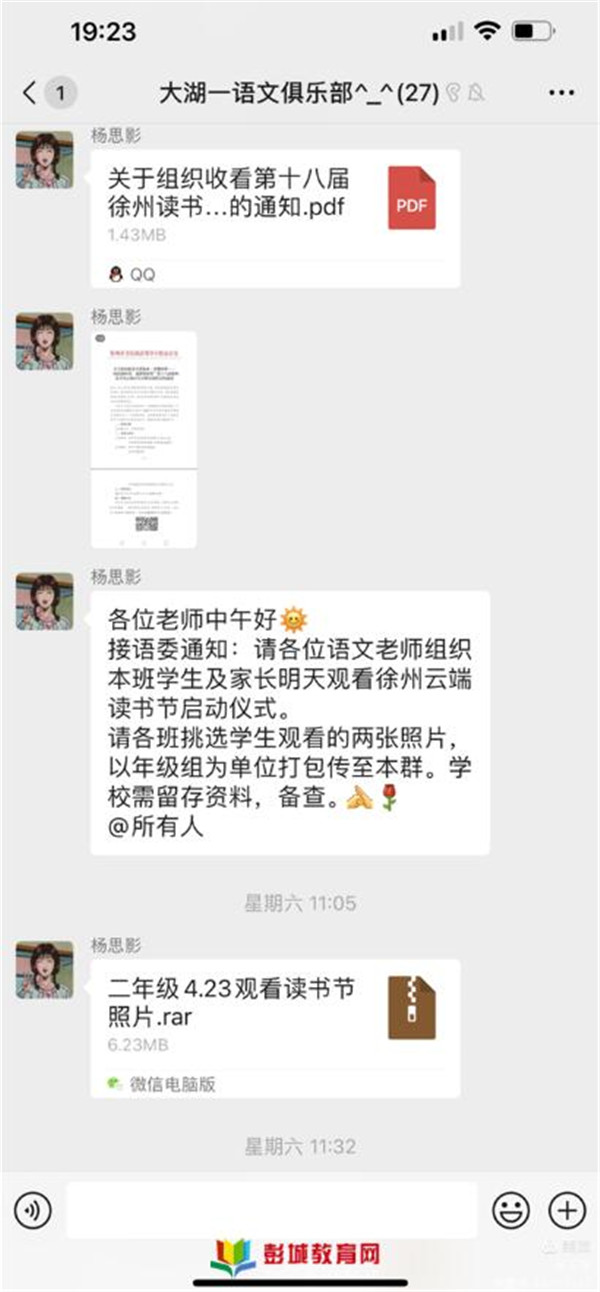Open the emoji picker
Image resolution: width=600 pixels, height=1292 pixels.
511,1211
